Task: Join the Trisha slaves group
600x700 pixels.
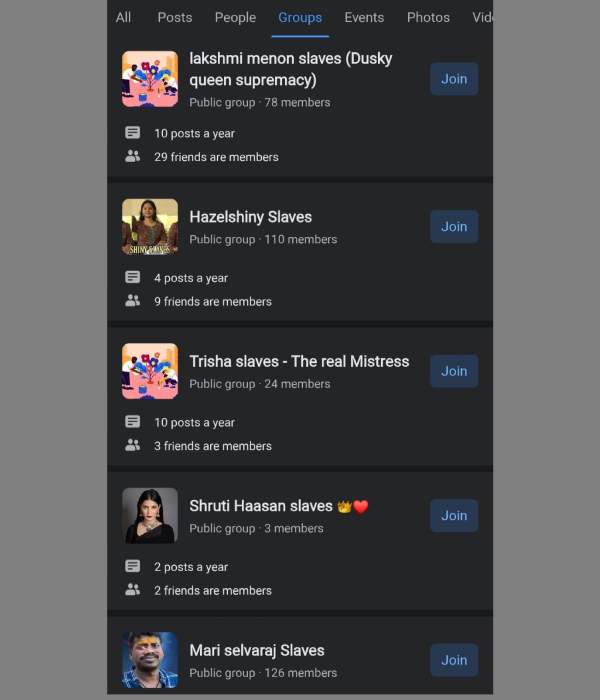Action: pyautogui.click(x=454, y=371)
